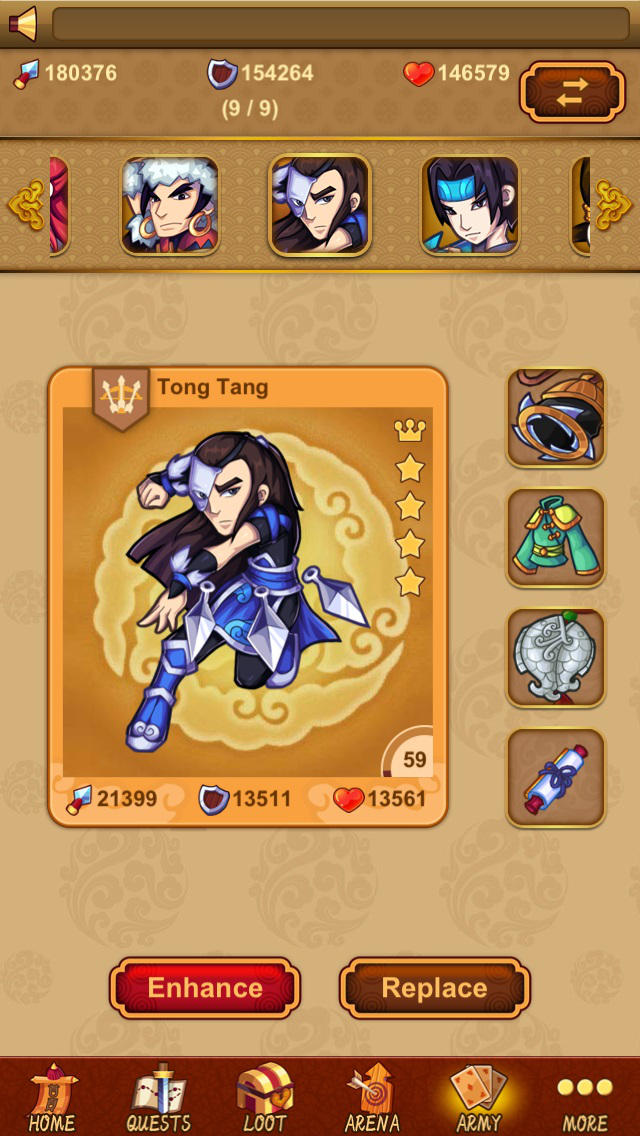The width and height of the screenshot is (640, 1136).
Task: Toggle the sound speaker icon
Action: 22,23
